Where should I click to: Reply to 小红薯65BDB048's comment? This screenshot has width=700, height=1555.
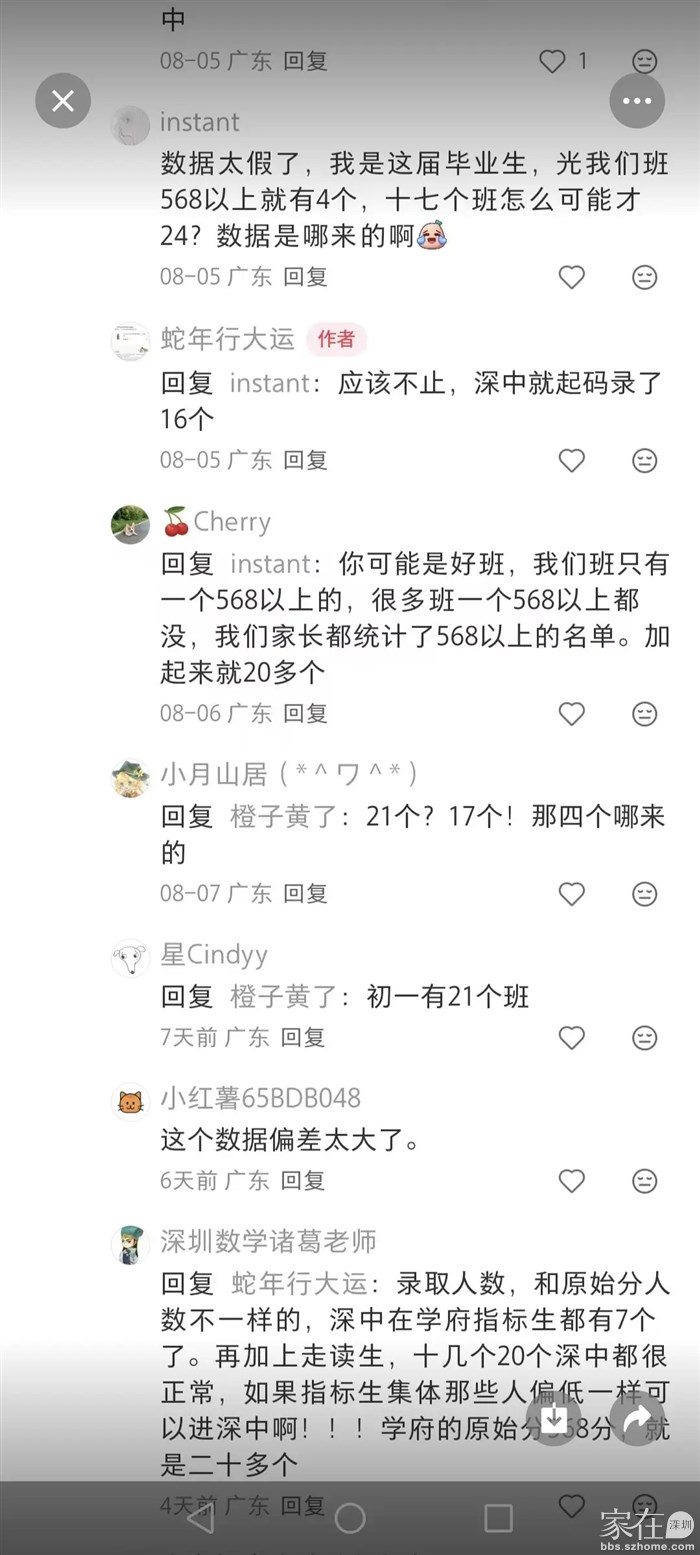coord(303,1181)
